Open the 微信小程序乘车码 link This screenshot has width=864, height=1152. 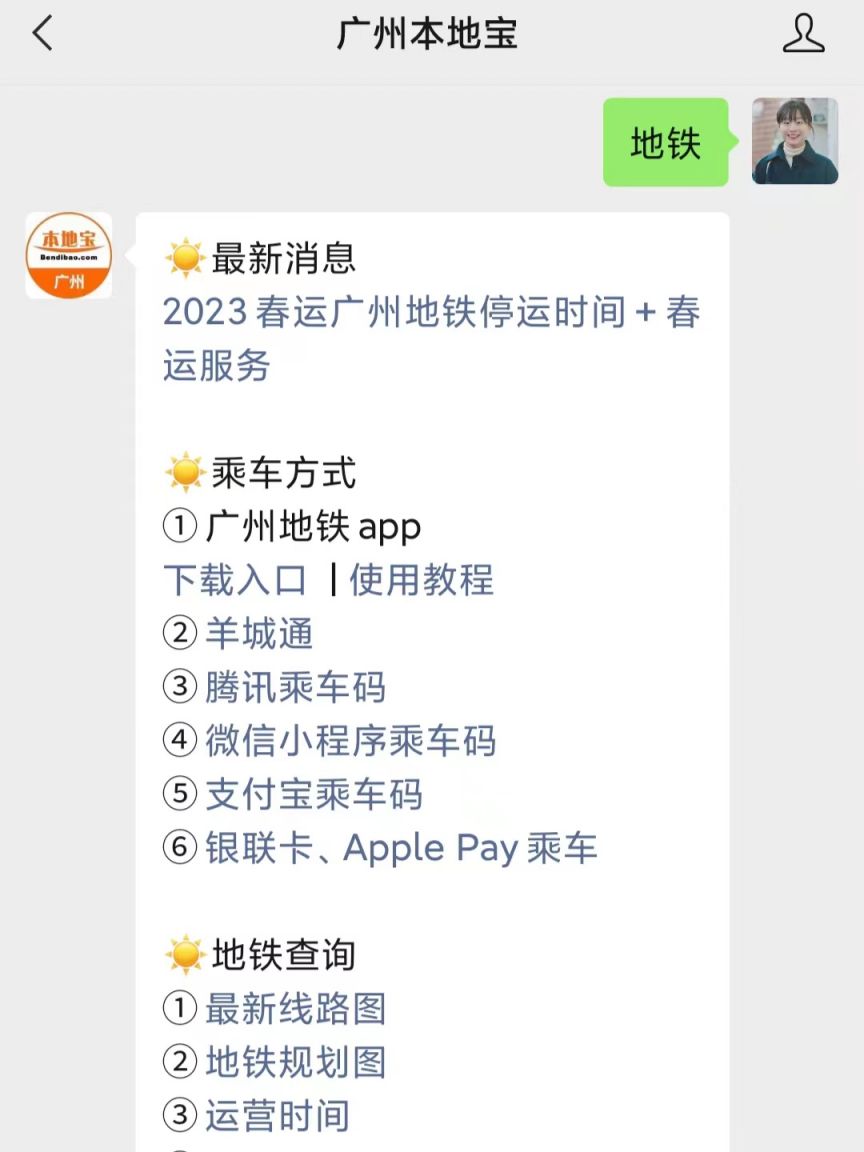(350, 741)
